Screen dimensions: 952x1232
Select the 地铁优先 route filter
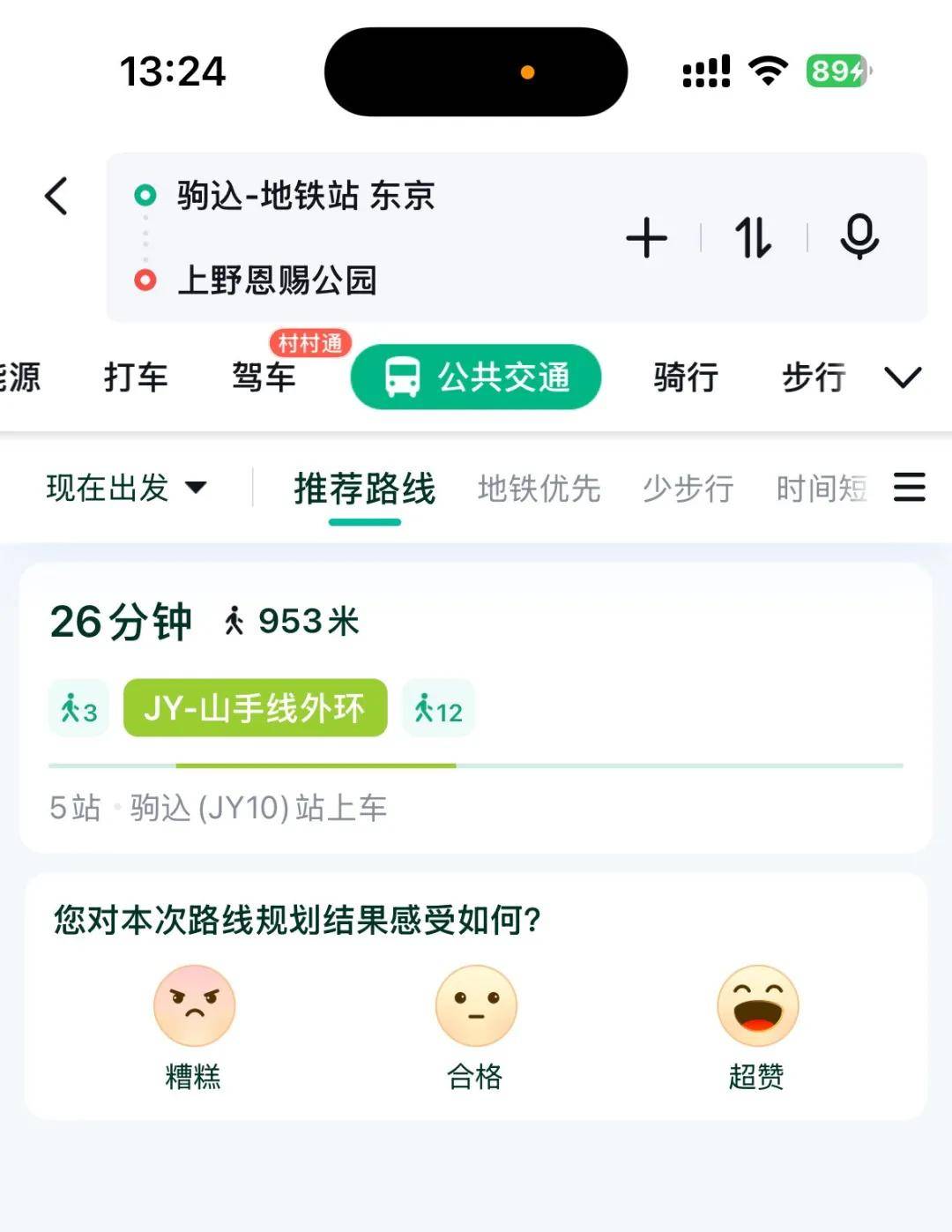click(x=539, y=489)
